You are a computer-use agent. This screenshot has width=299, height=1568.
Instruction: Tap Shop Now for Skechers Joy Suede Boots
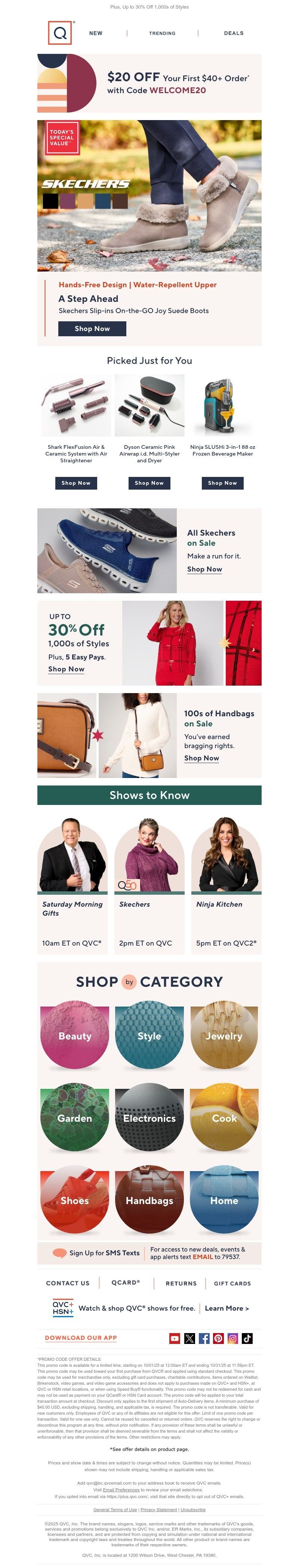tap(92, 329)
